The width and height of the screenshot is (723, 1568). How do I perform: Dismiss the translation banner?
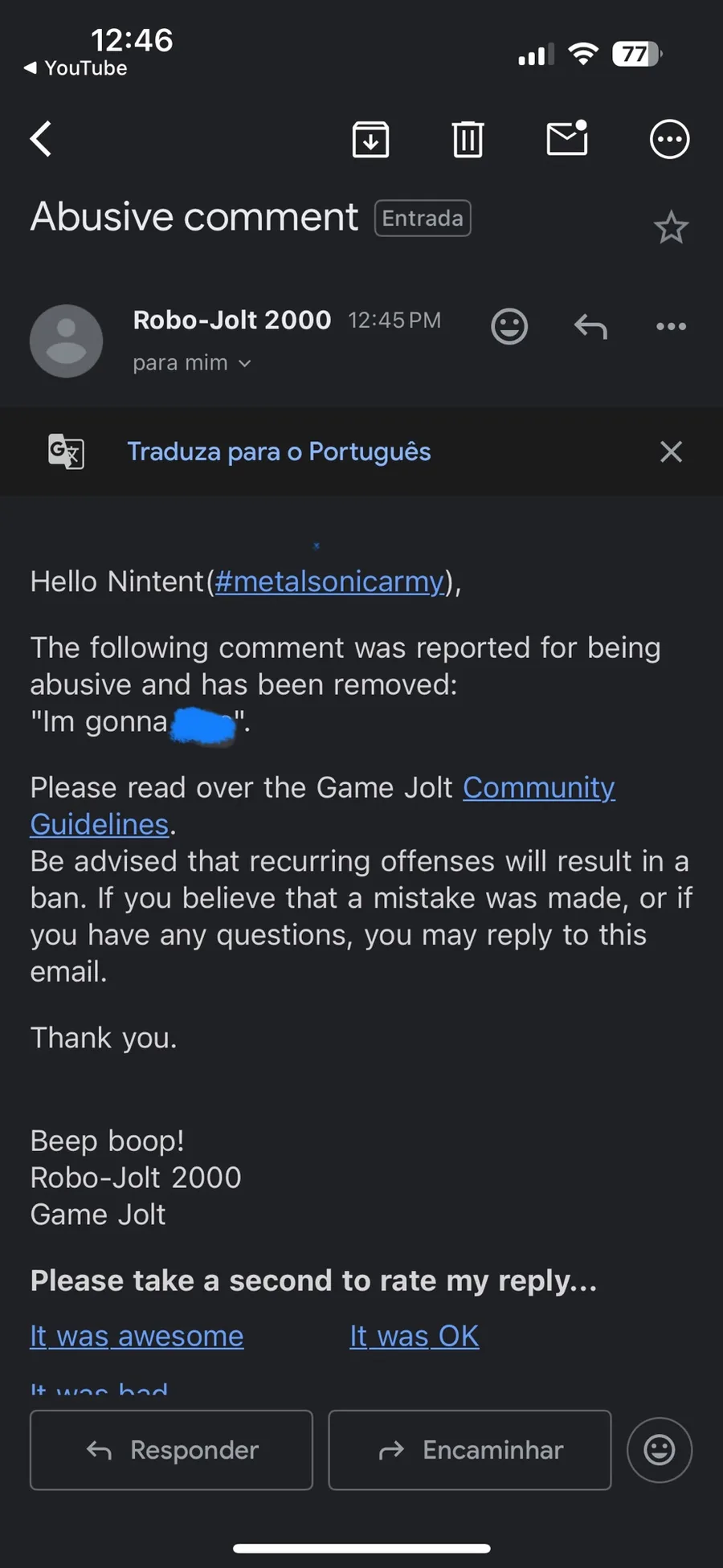(x=671, y=451)
